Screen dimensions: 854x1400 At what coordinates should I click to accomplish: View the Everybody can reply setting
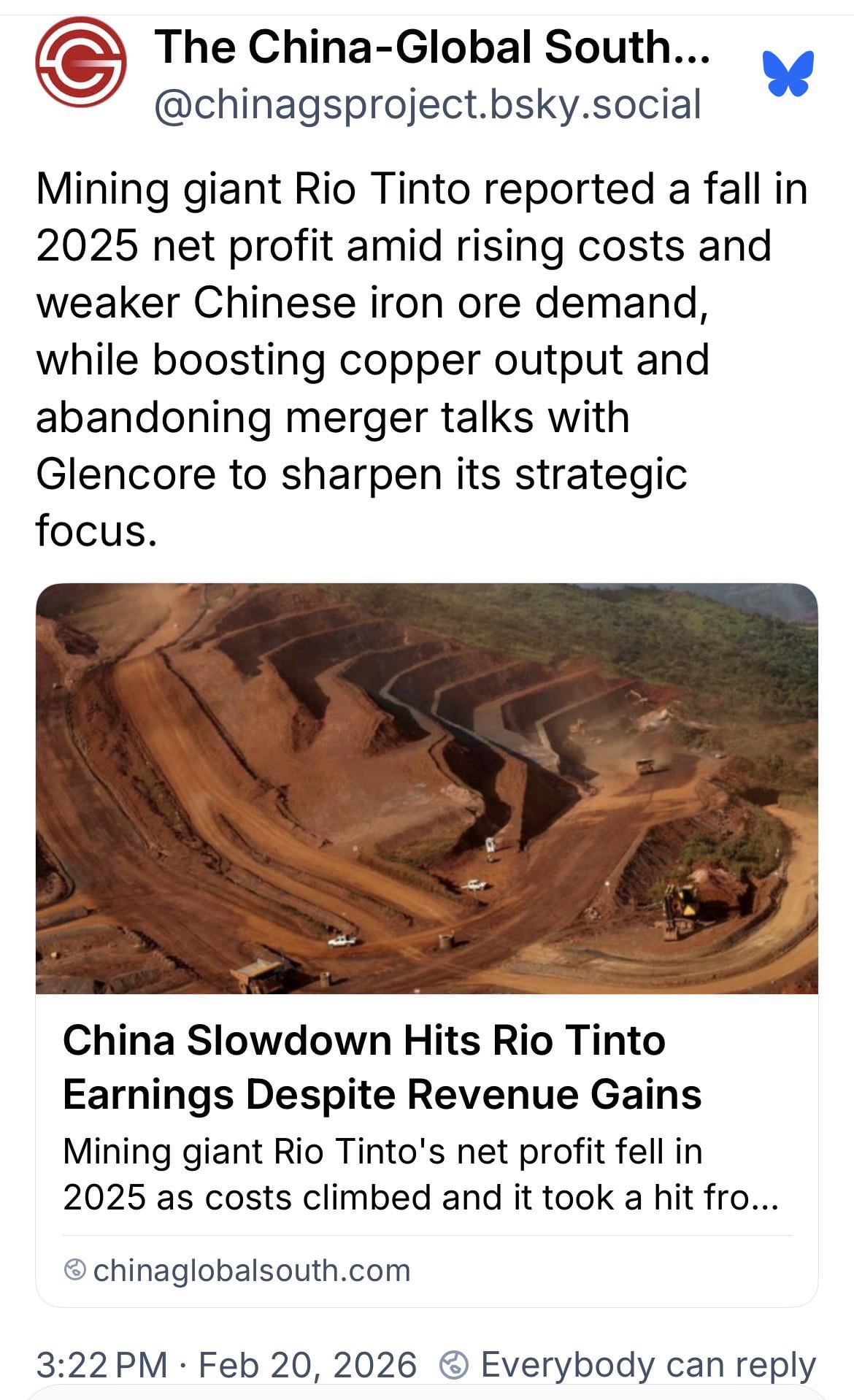click(x=628, y=1364)
